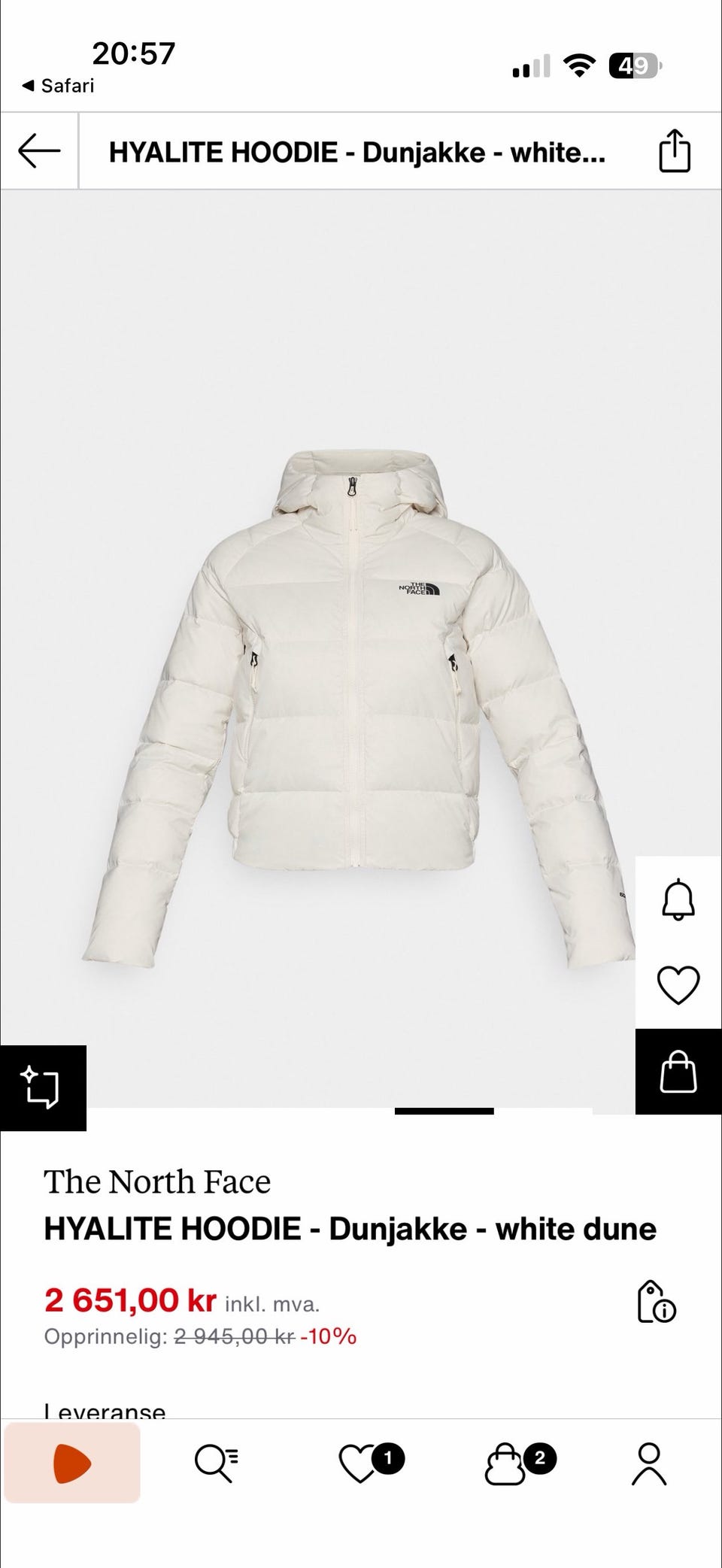The height and width of the screenshot is (1568, 722).
Task: Open the search and browse tab
Action: pyautogui.click(x=216, y=1463)
